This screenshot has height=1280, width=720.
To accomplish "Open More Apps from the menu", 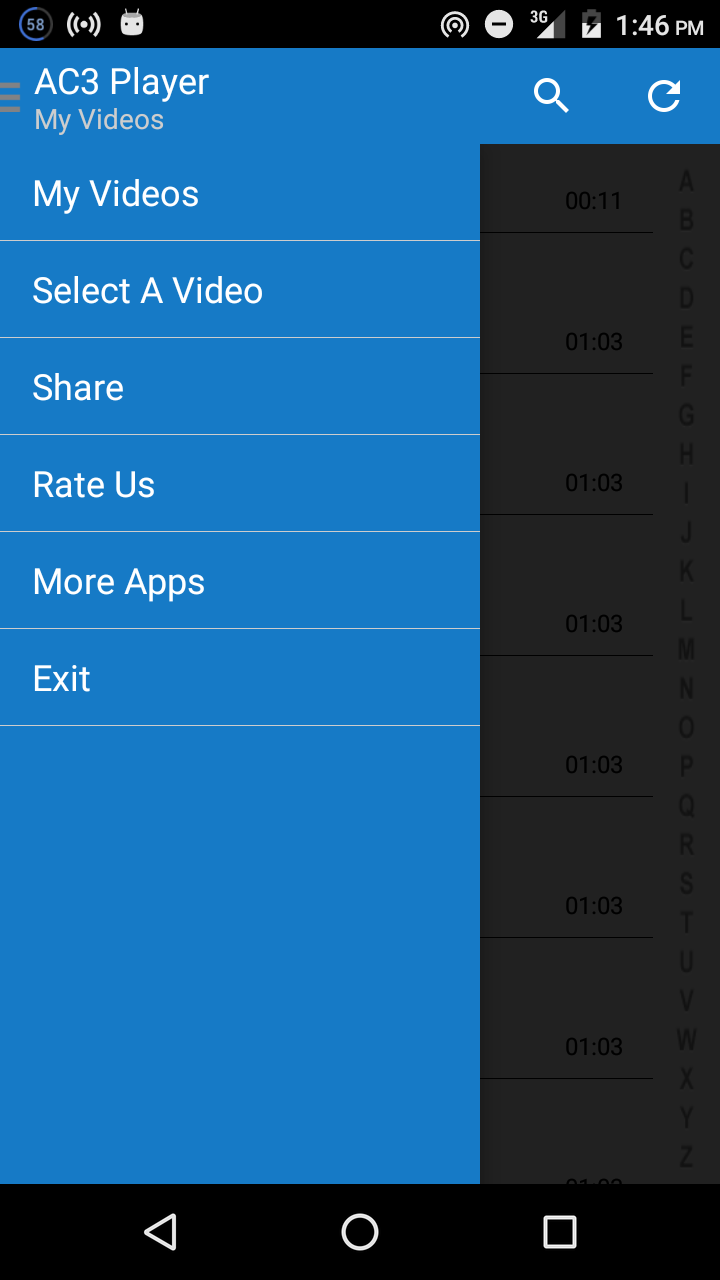I will coord(118,580).
